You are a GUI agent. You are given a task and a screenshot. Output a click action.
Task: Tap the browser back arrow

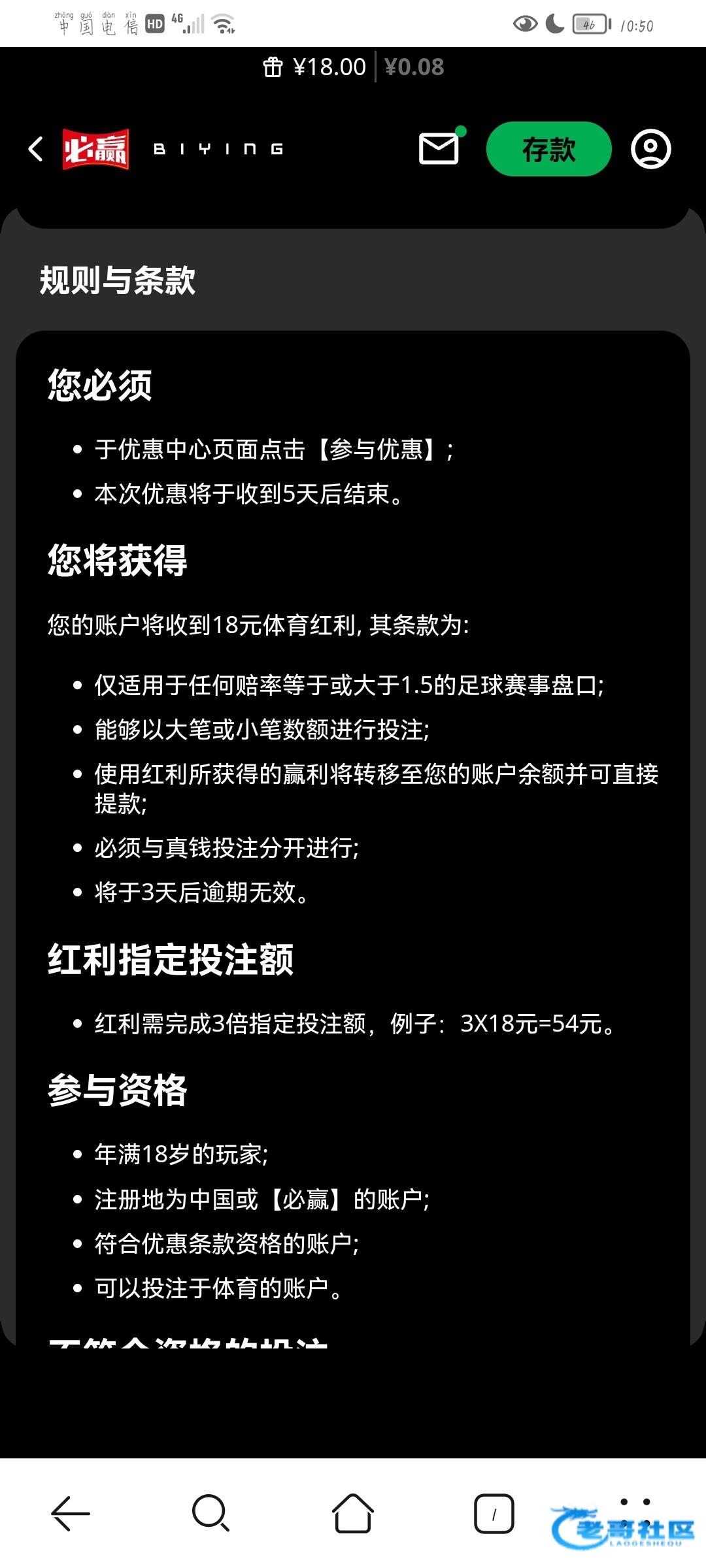[70, 1513]
